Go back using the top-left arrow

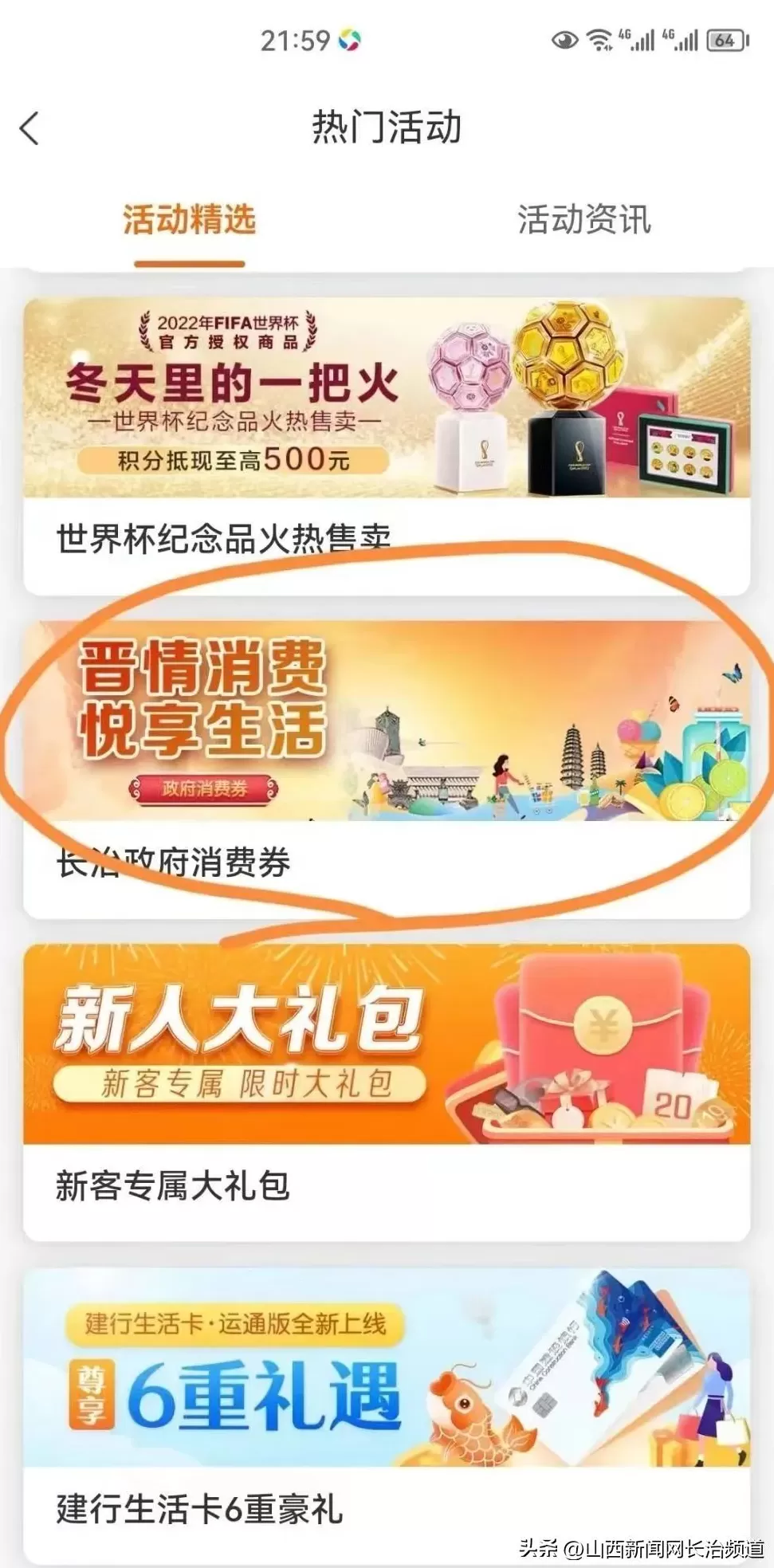[x=30, y=128]
